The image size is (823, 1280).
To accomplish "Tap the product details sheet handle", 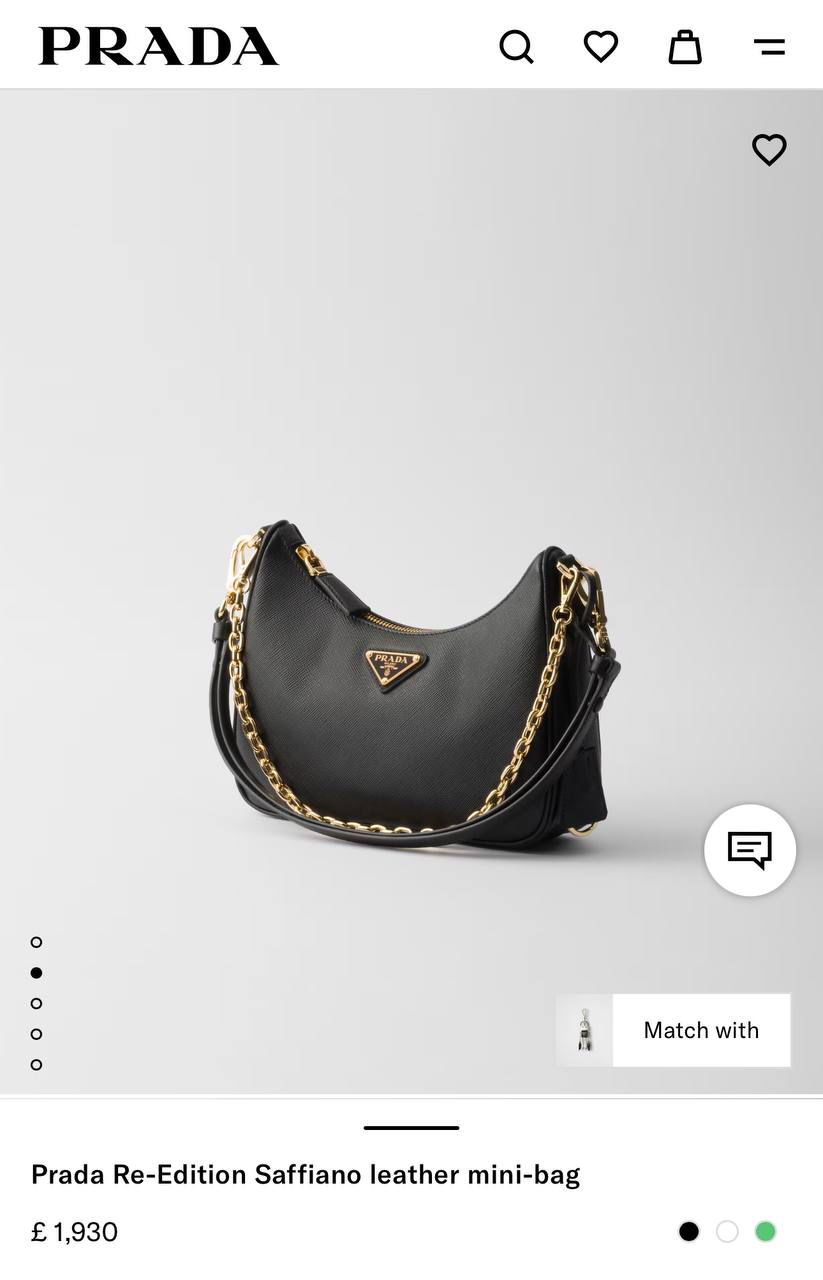I will pyautogui.click(x=411, y=1128).
